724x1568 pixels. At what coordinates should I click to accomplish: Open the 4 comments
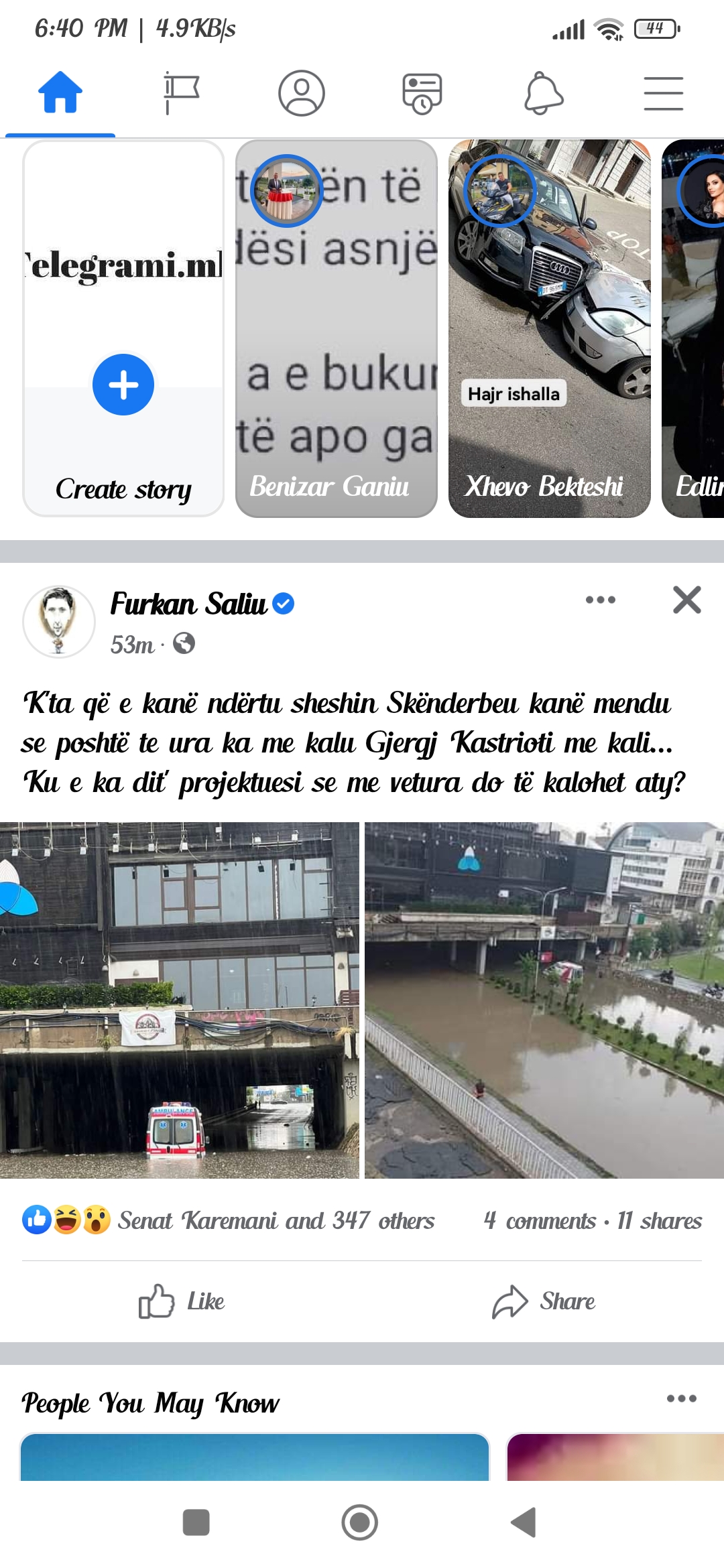(x=539, y=1220)
